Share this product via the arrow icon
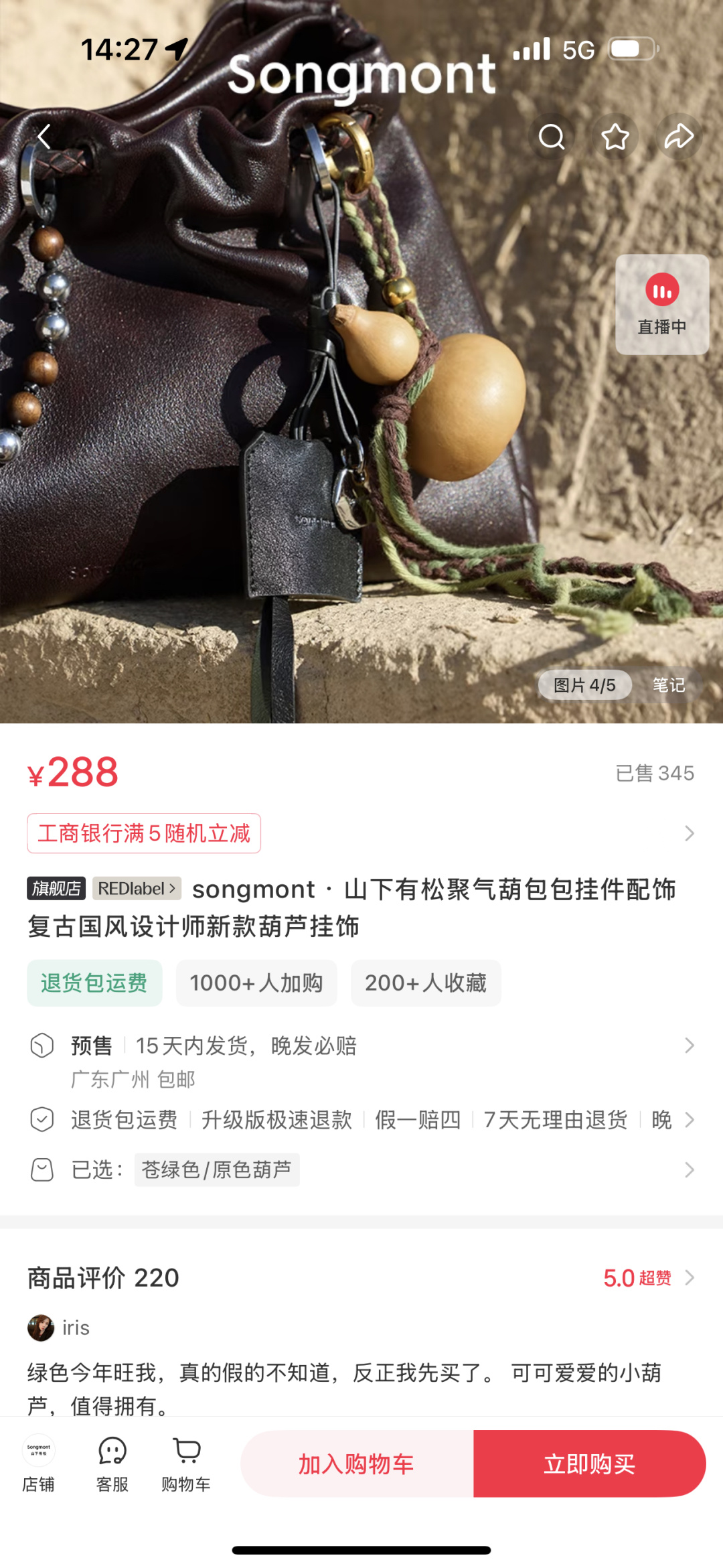The width and height of the screenshot is (723, 1568). pos(679,137)
